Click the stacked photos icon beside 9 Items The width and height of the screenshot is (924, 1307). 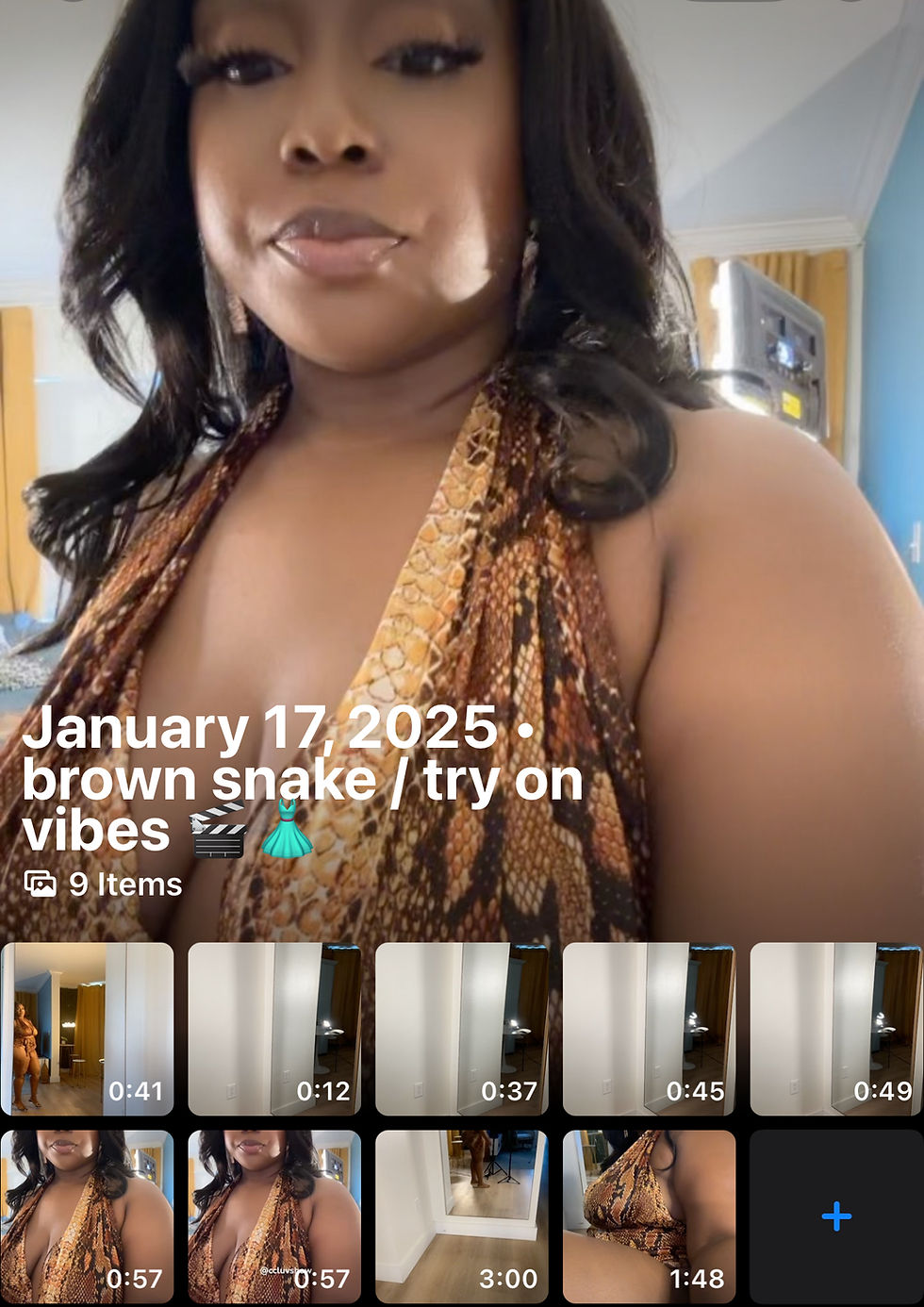coord(40,885)
